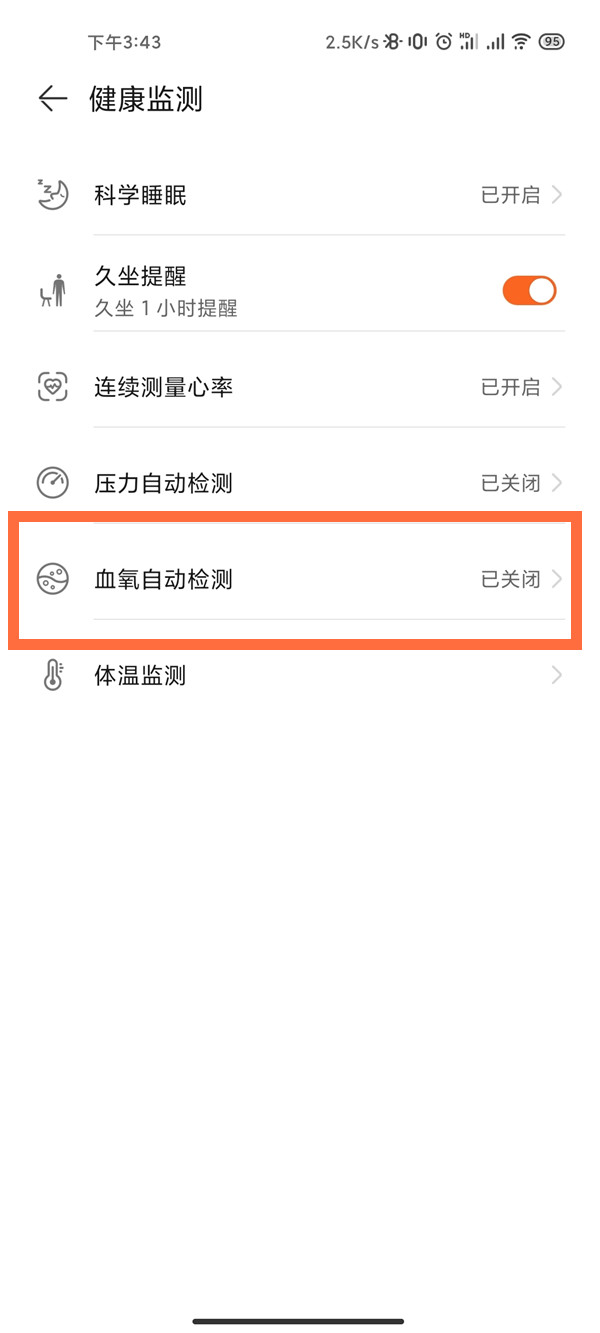The image size is (600, 1333).
Task: Open 血氧自动检测 settings
Action: coord(300,579)
